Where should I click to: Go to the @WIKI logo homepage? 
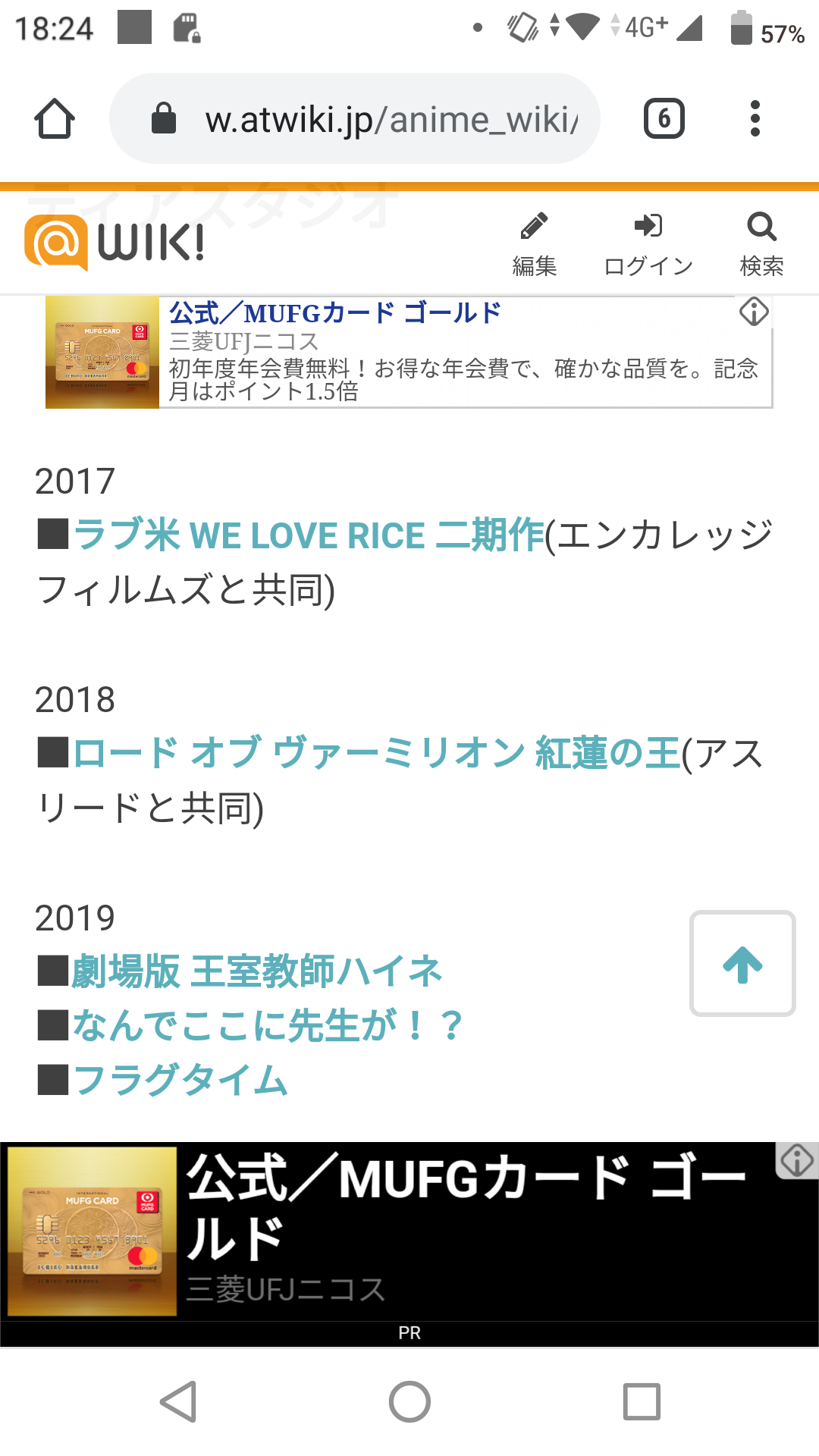click(x=115, y=243)
